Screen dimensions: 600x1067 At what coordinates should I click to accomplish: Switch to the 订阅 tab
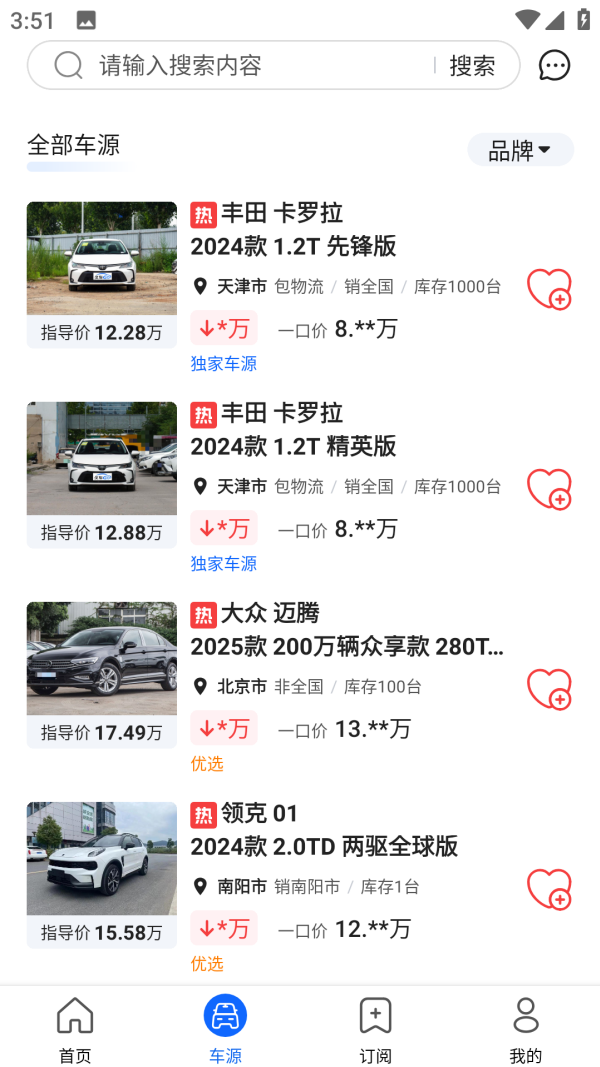(375, 1029)
